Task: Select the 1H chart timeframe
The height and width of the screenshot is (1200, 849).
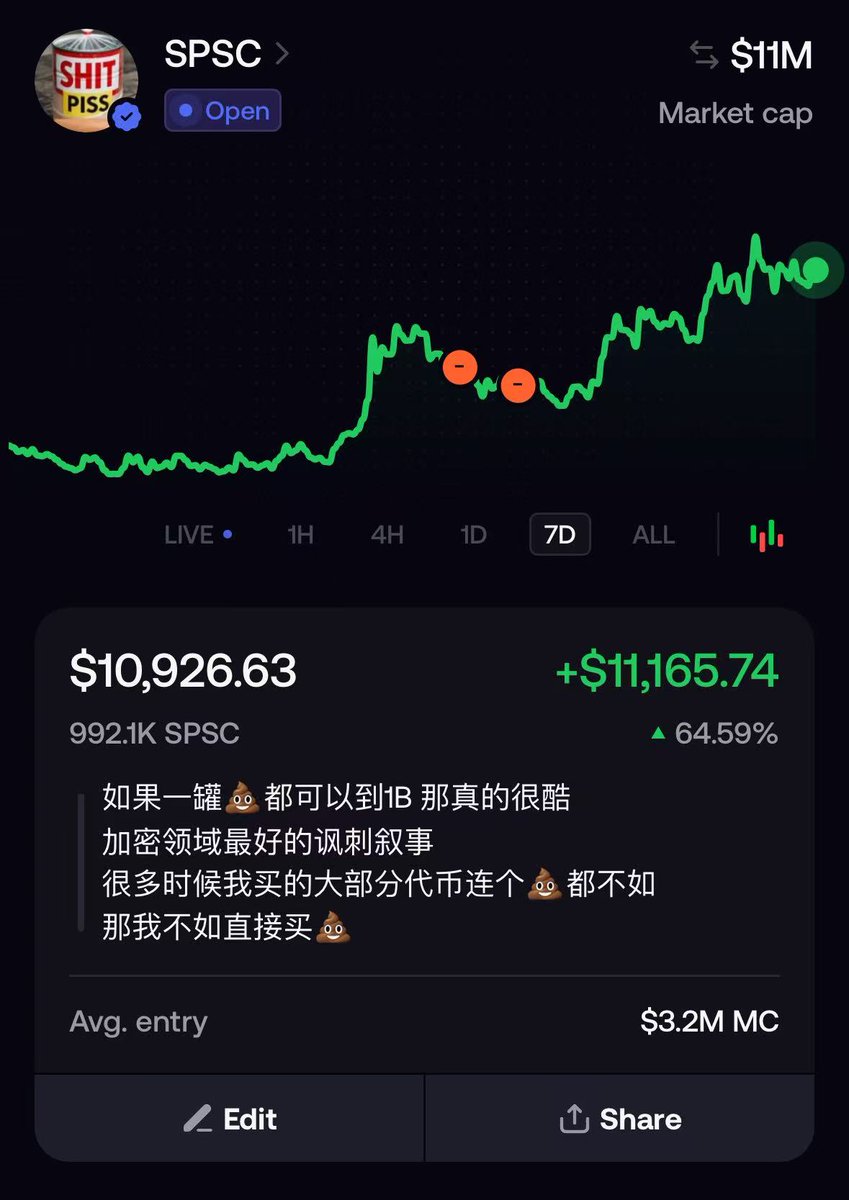Action: [x=300, y=535]
